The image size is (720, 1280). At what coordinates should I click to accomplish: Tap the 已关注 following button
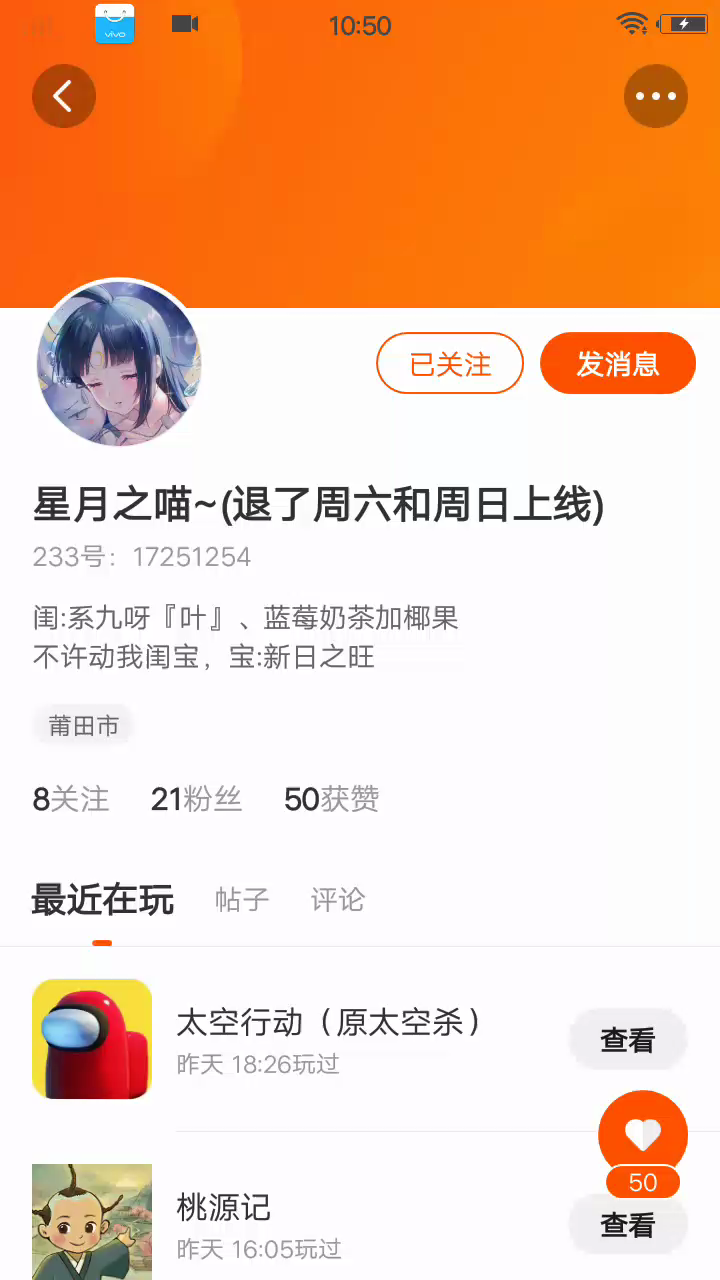point(450,364)
